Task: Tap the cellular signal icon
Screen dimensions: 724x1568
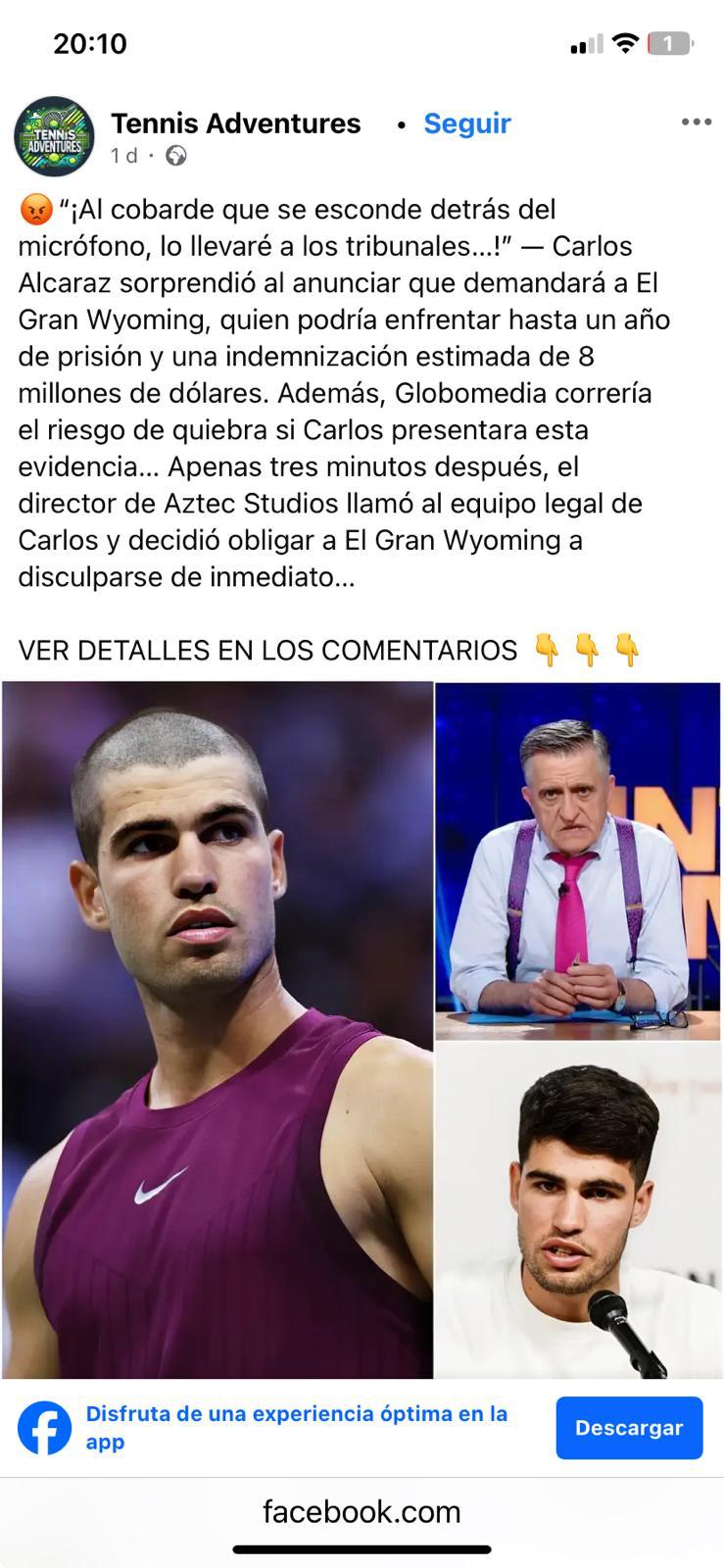Action: [585, 43]
